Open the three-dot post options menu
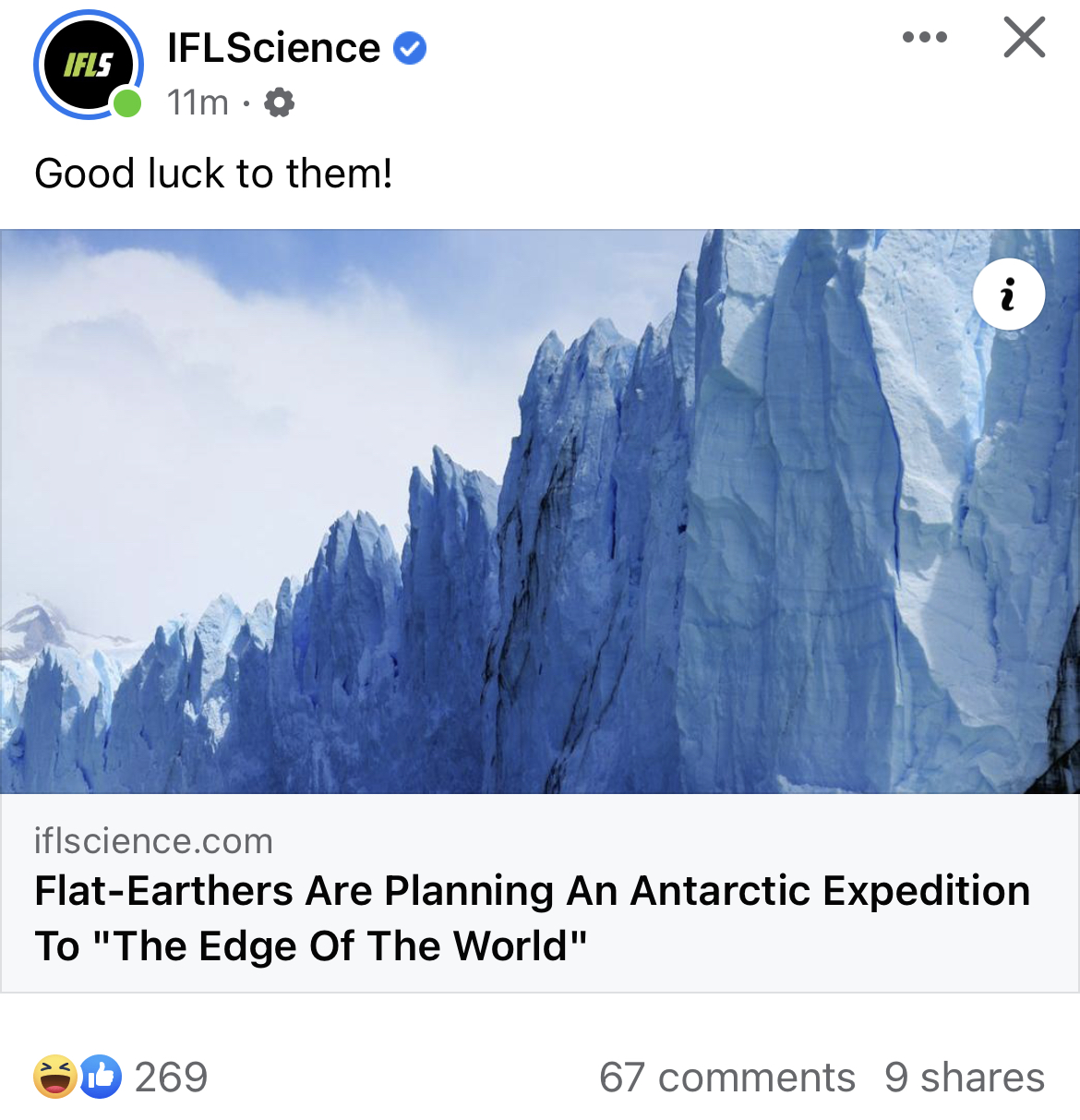This screenshot has width=1080, height=1120. tap(924, 38)
